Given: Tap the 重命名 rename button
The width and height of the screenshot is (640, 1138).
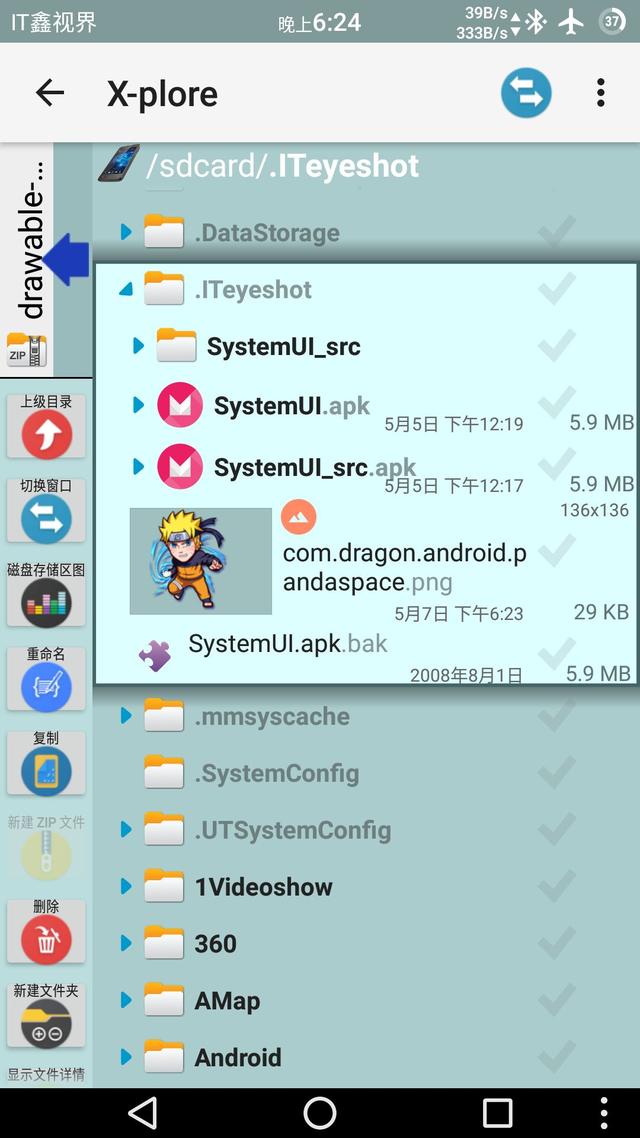Looking at the screenshot, I should click(x=46, y=679).
